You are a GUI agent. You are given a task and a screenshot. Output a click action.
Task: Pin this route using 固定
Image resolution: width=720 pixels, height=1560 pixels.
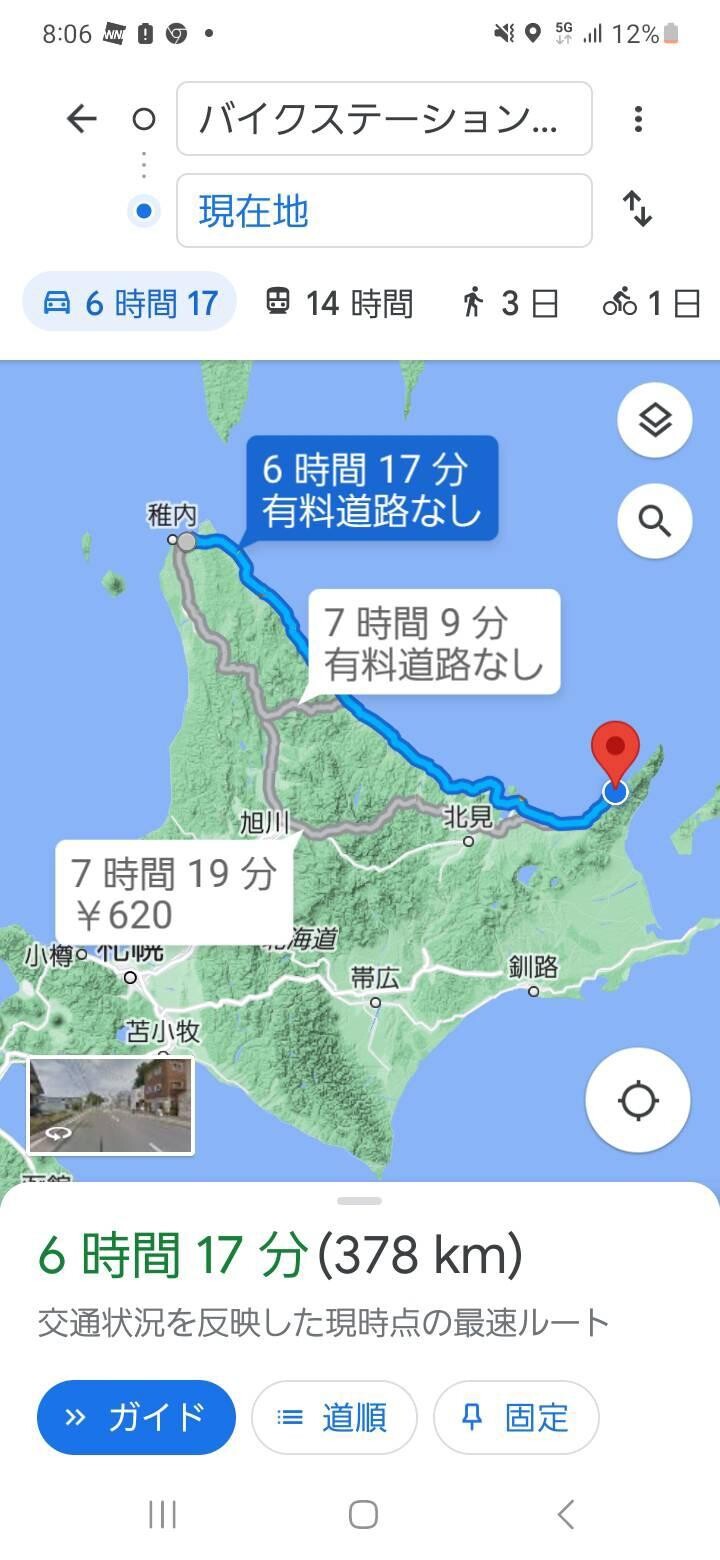[516, 1416]
